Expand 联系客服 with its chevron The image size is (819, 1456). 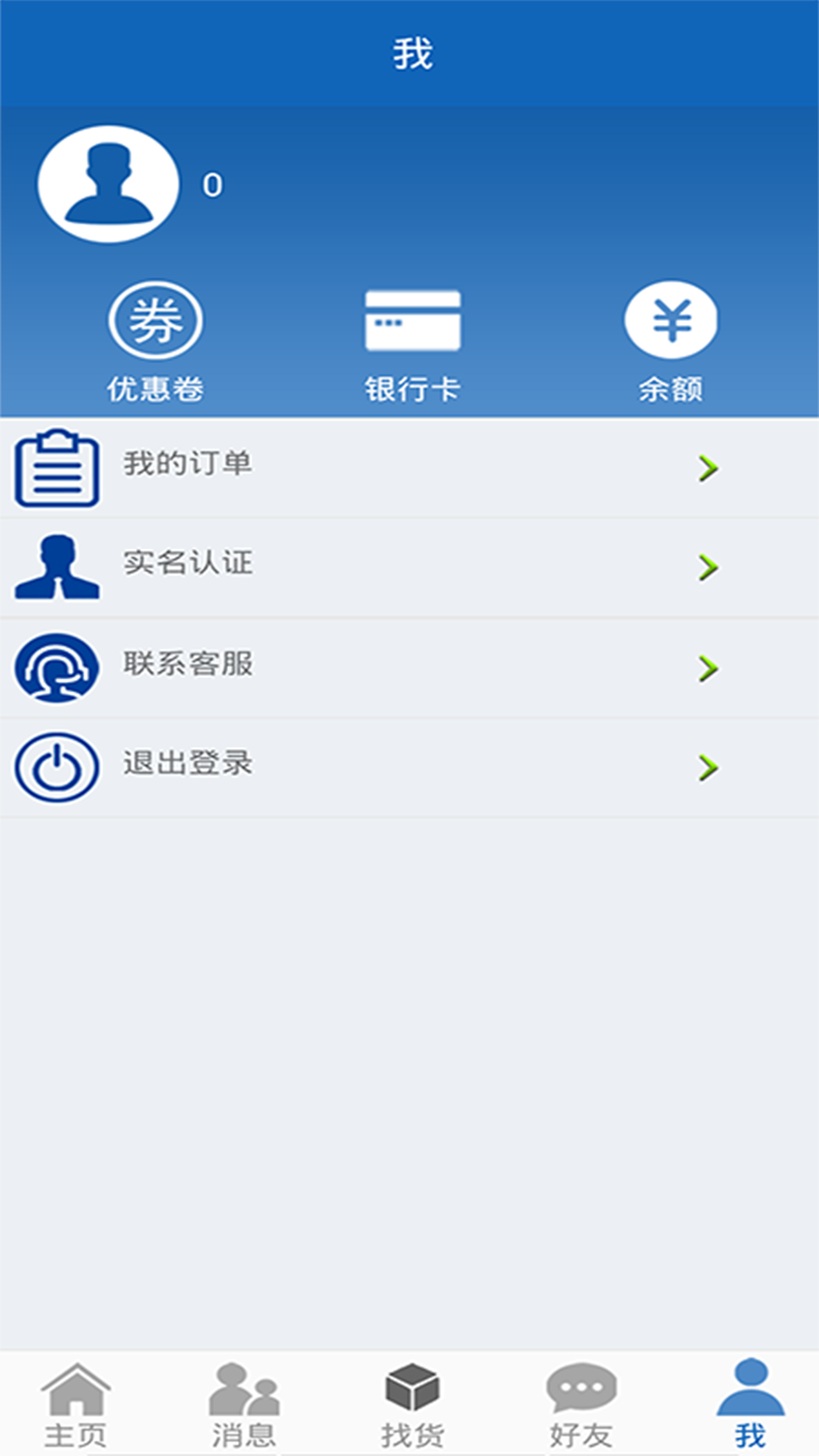coord(708,667)
